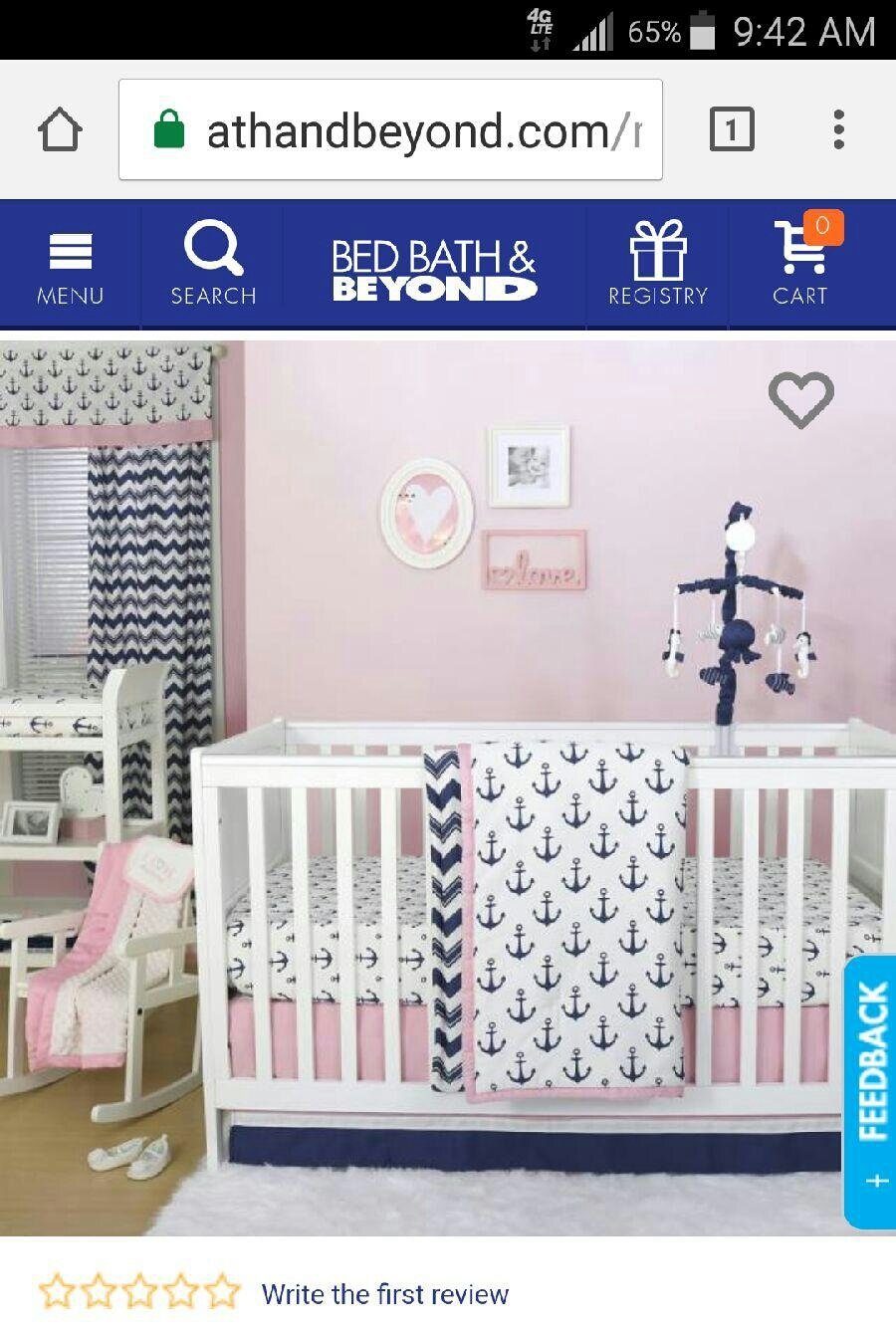The height and width of the screenshot is (1333, 896).
Task: Open the site Menu
Action: (x=70, y=266)
